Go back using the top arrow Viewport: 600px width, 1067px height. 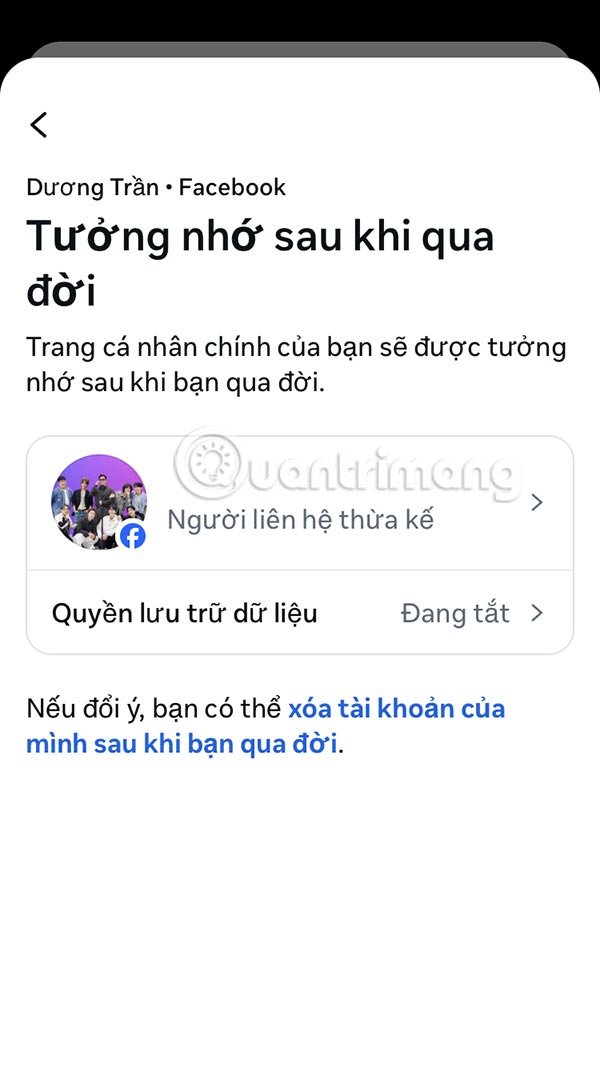[39, 125]
